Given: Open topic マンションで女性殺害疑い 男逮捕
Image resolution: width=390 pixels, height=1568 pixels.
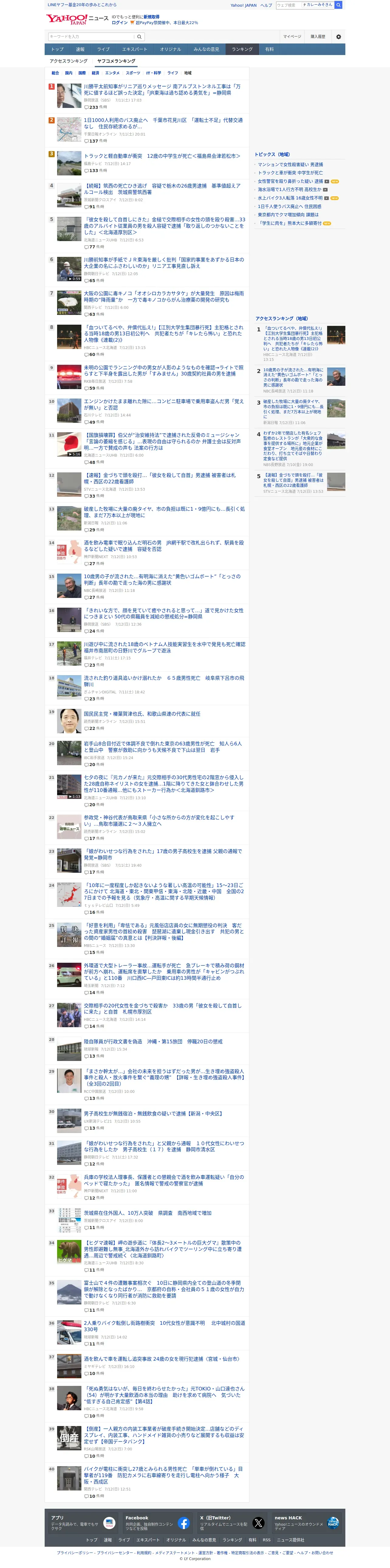Looking at the screenshot, I should coord(290,164).
